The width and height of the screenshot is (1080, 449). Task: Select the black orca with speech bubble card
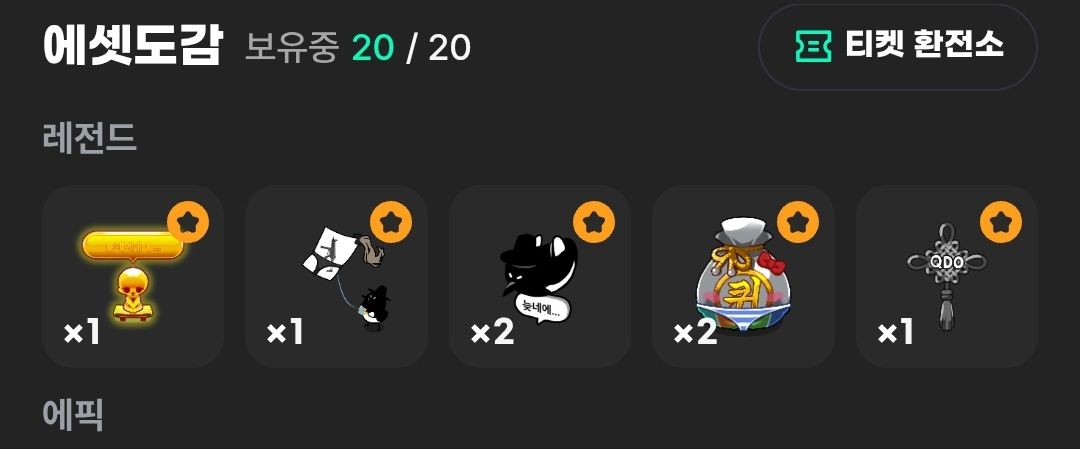[x=539, y=276]
